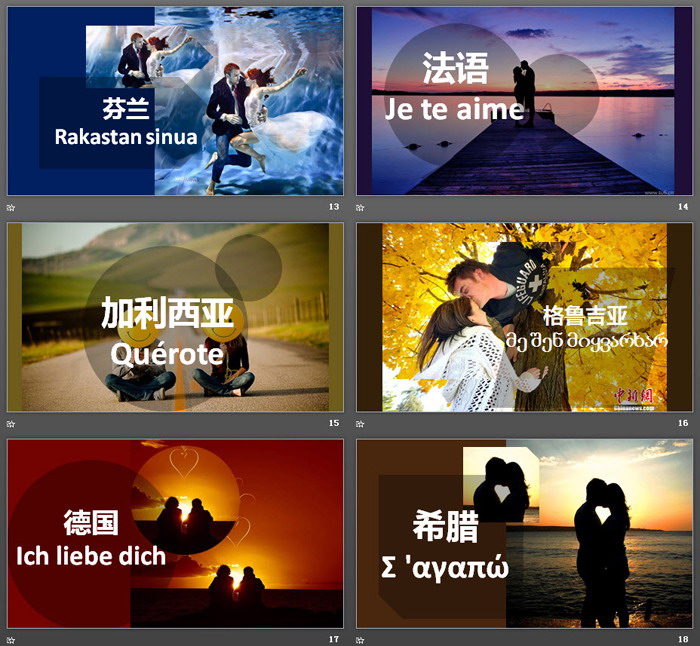
Task: Select slide 16 with the autumn kiss photo
Action: tap(524, 317)
